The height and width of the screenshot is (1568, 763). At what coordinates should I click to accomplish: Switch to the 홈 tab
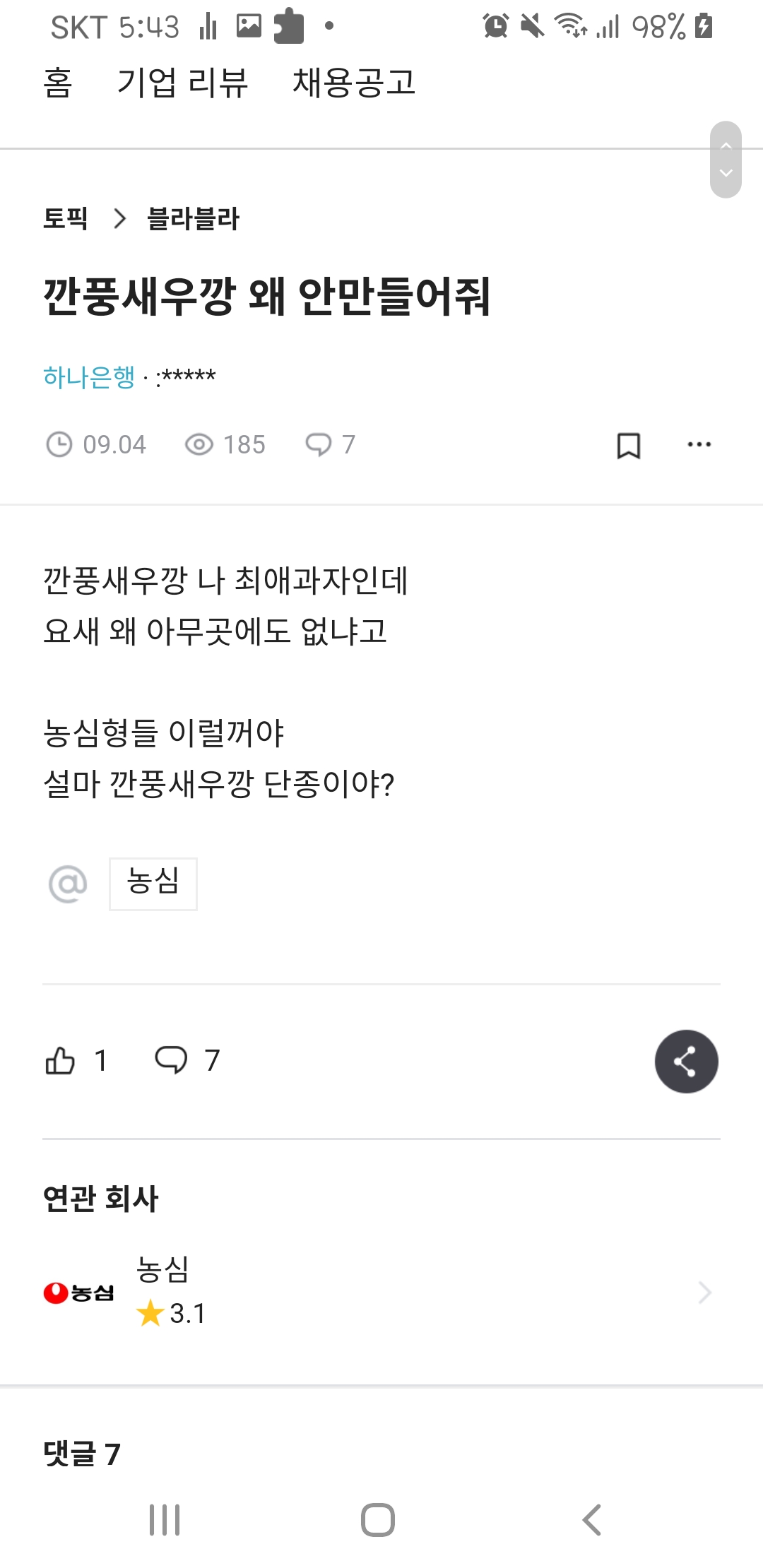coord(58,83)
